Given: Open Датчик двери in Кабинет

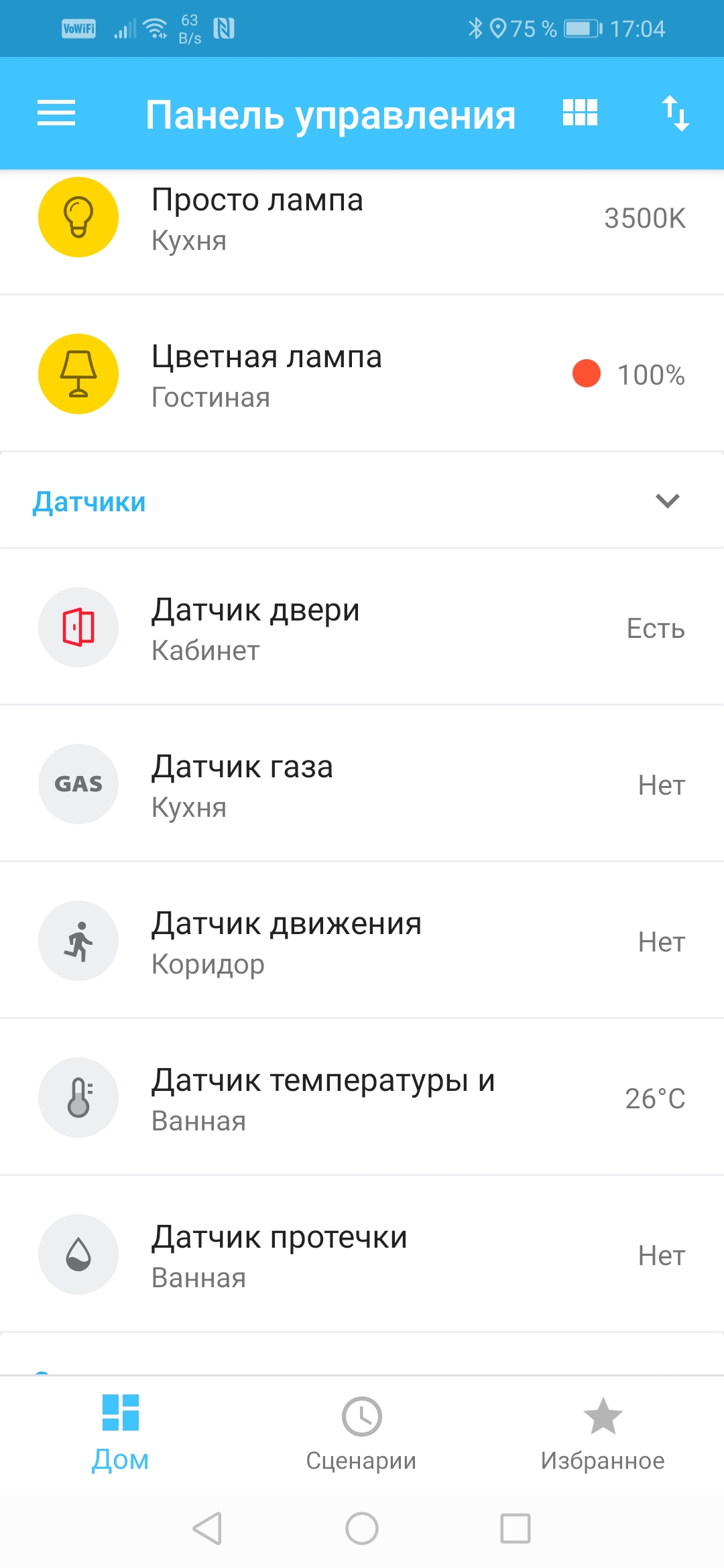Looking at the screenshot, I should point(362,628).
